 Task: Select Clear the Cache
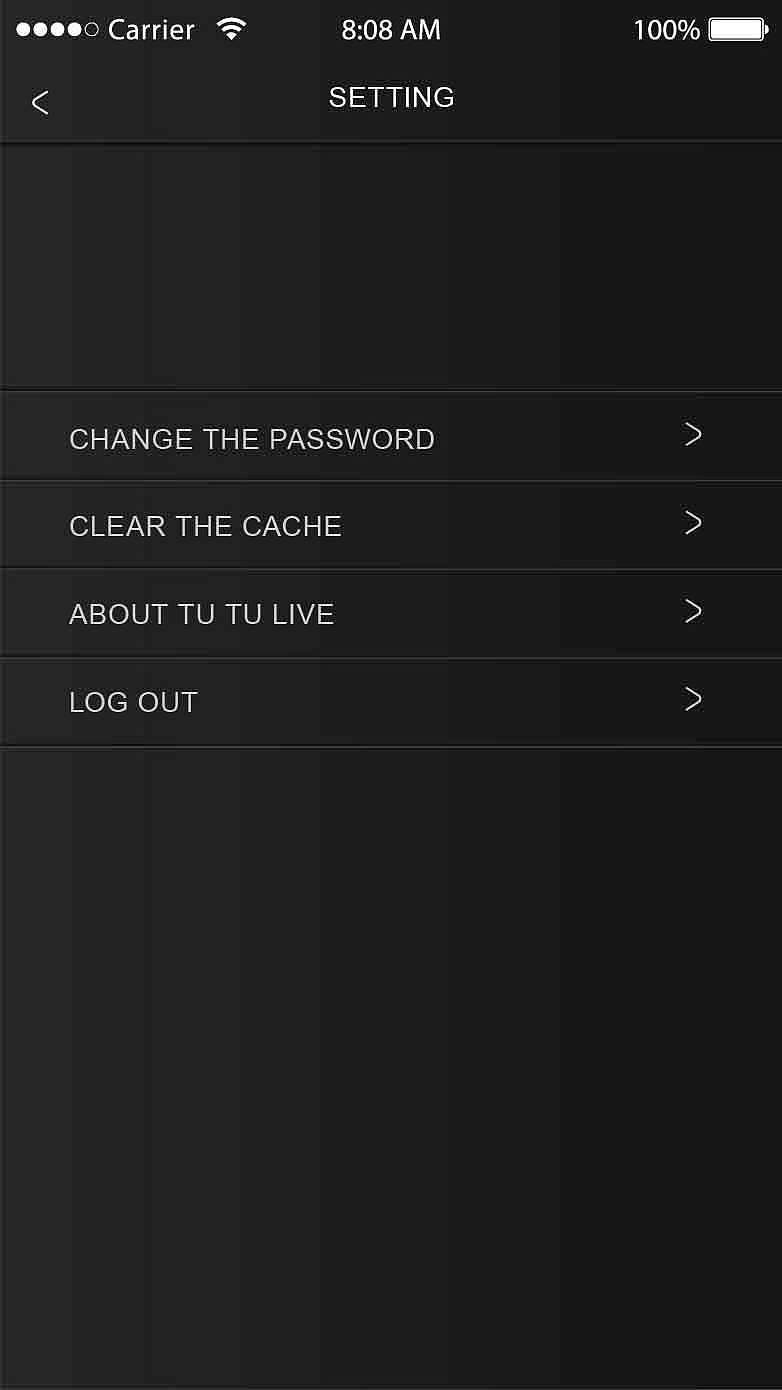point(390,526)
